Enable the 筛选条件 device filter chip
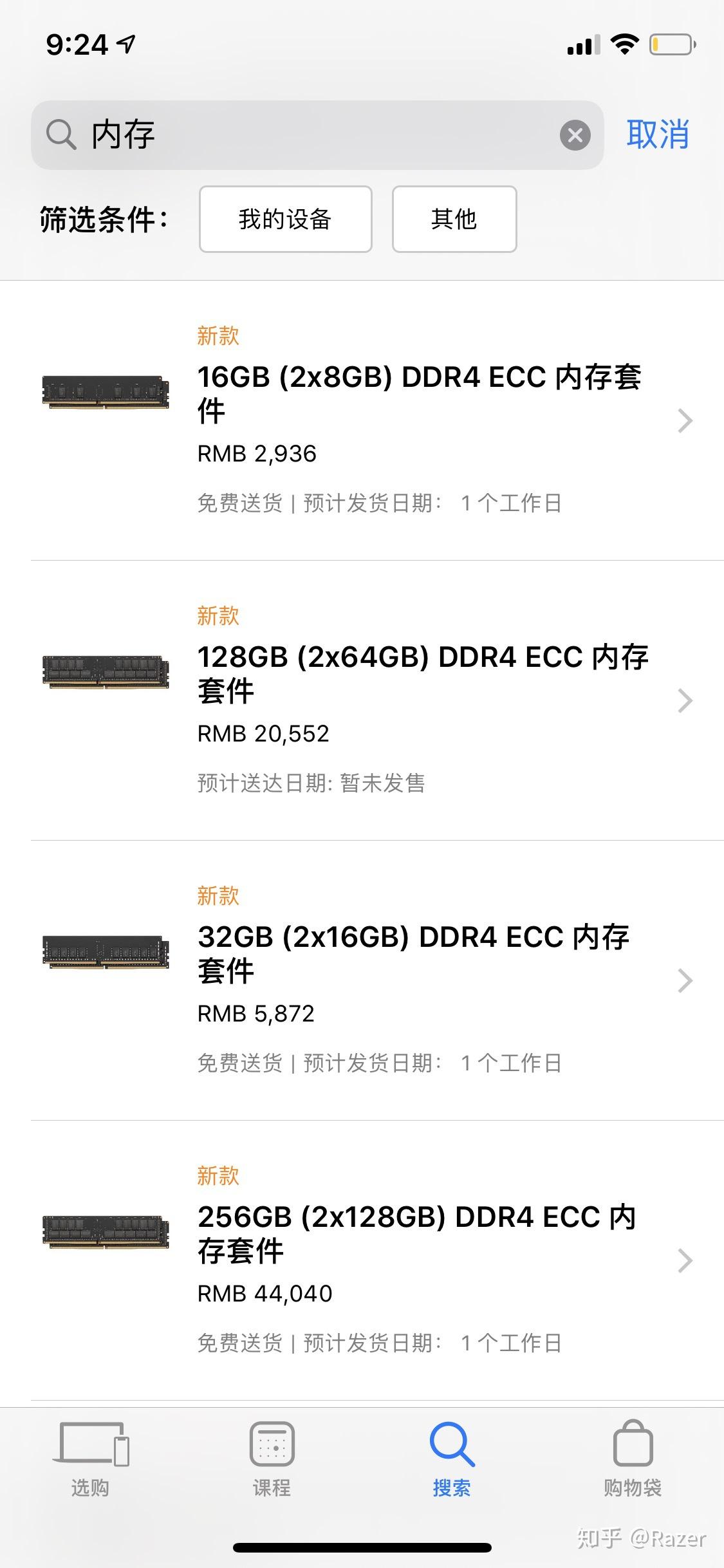Screen dimensions: 724x1568 285,219
